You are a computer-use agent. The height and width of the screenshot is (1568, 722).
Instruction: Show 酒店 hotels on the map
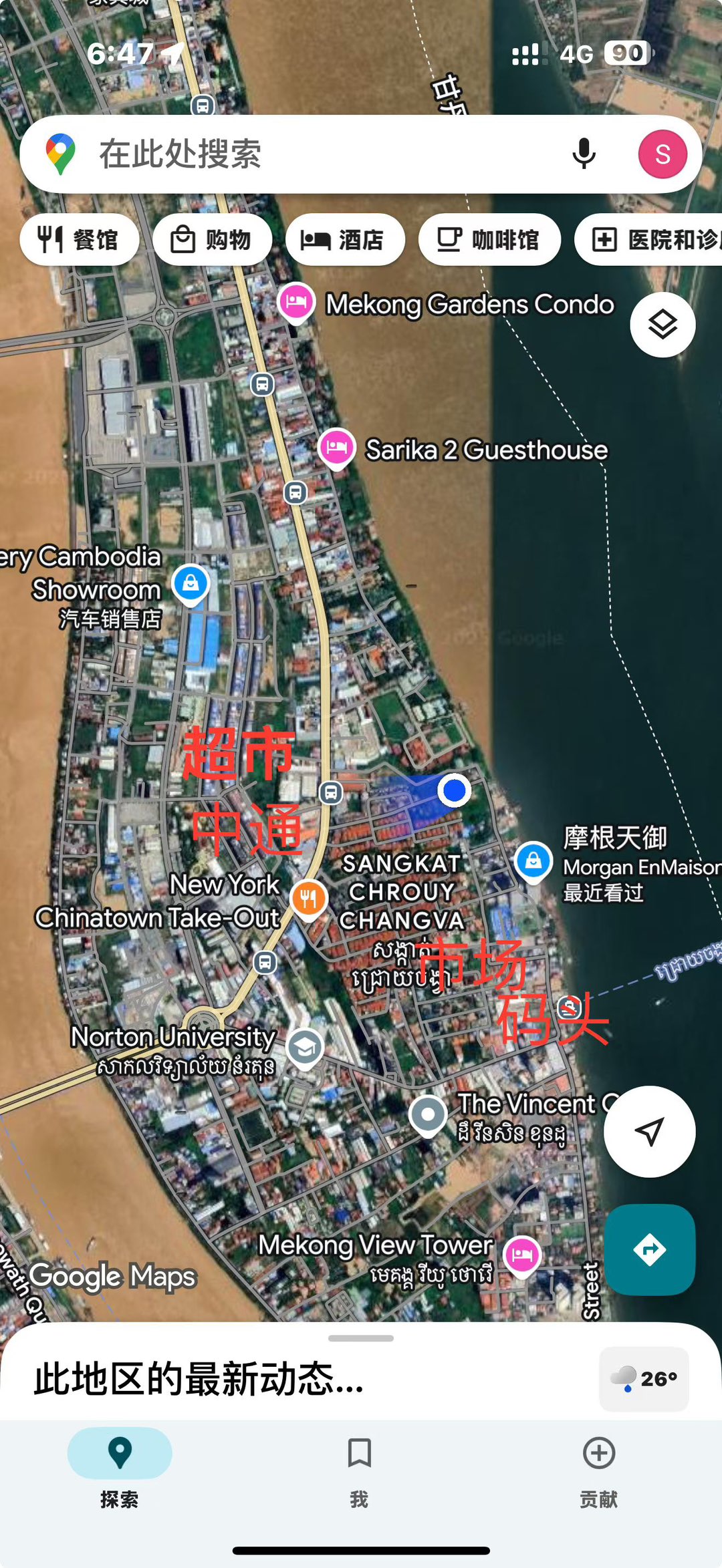344,240
